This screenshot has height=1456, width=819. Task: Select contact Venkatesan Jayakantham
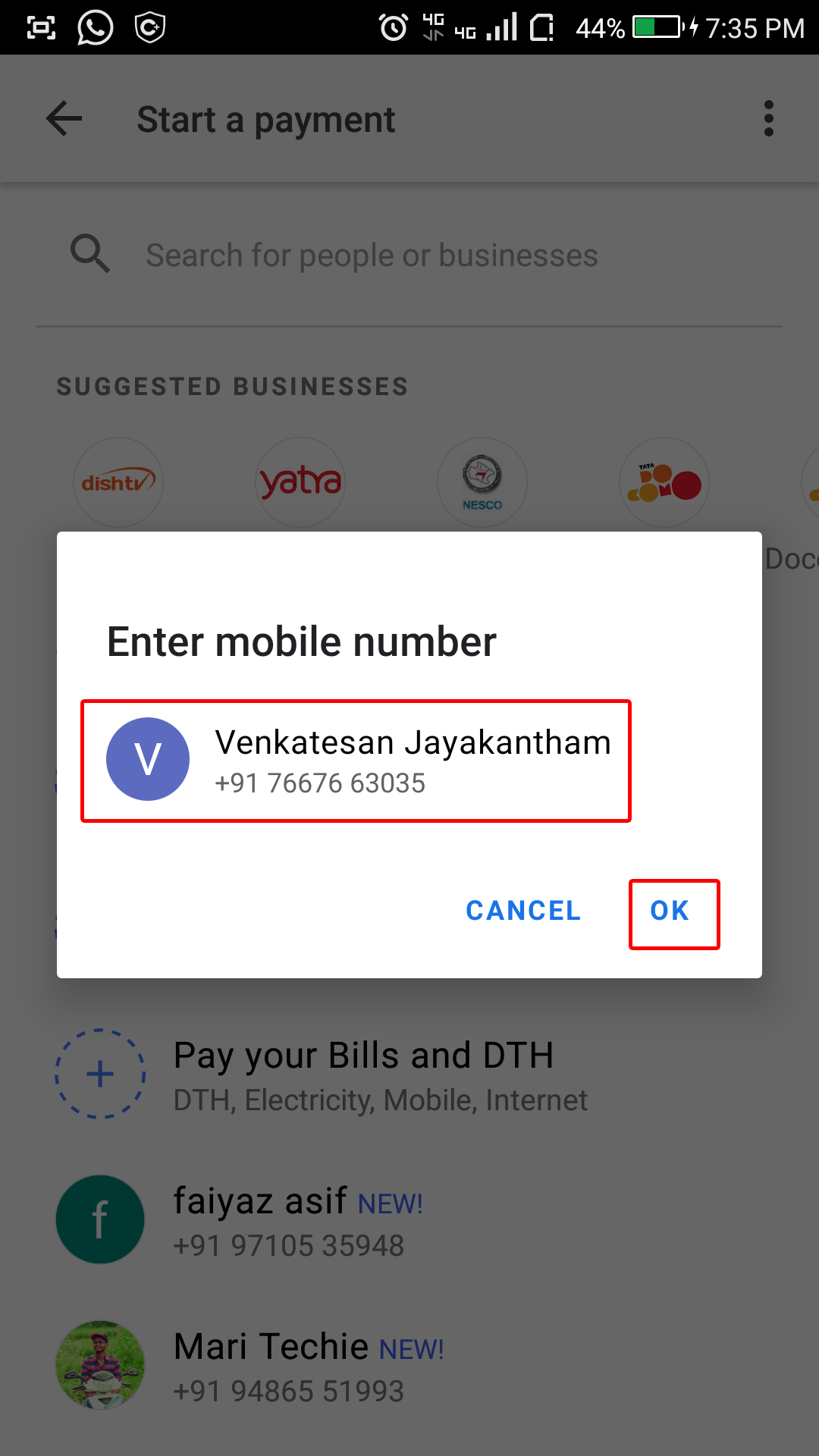coord(356,761)
